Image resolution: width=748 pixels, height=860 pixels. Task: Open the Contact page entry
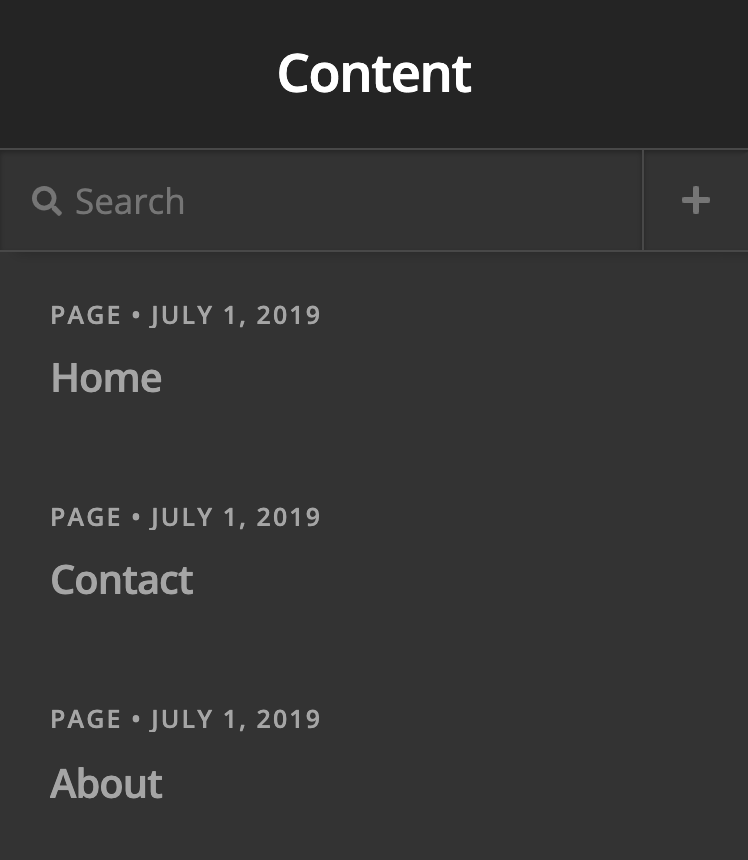coord(122,580)
